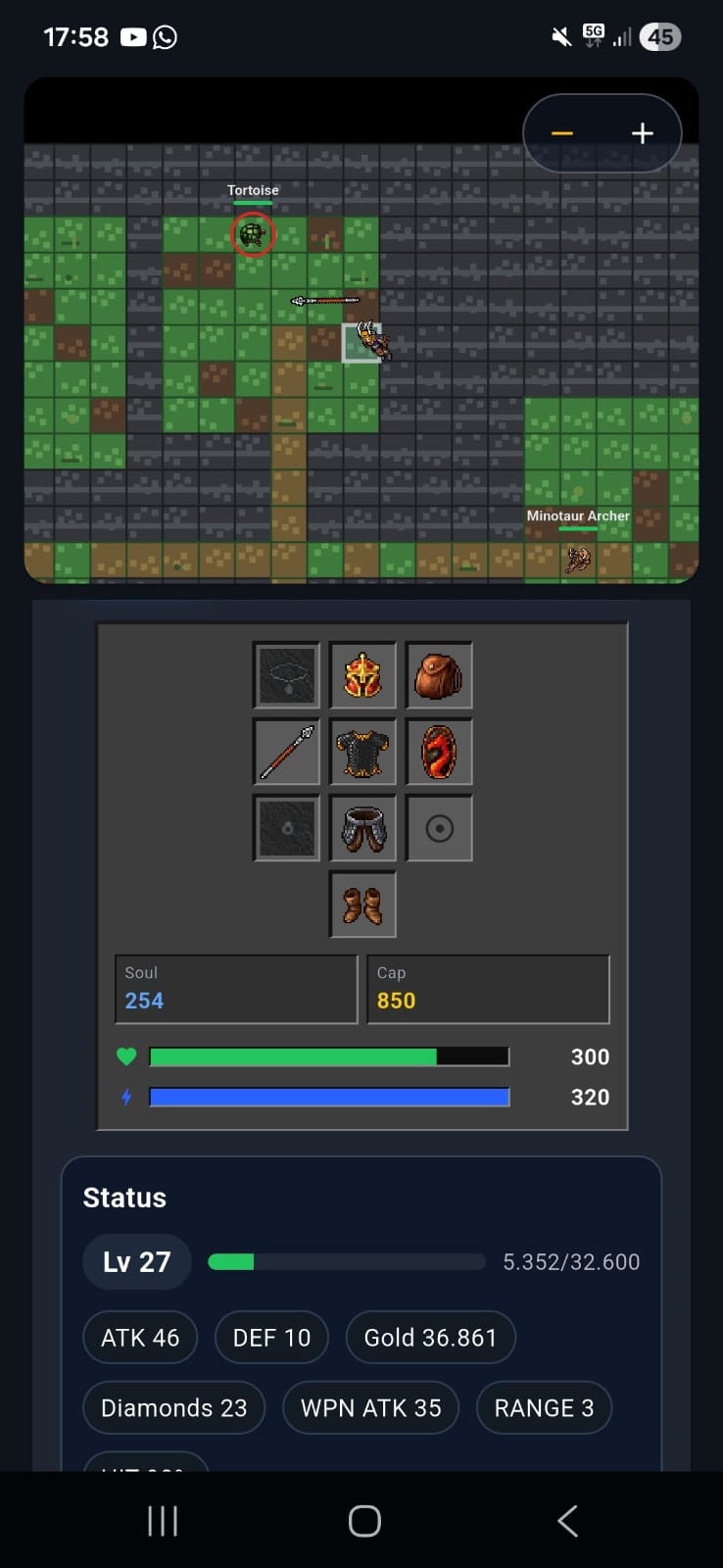
Task: Click the chain mail armor slot
Action: click(x=362, y=752)
